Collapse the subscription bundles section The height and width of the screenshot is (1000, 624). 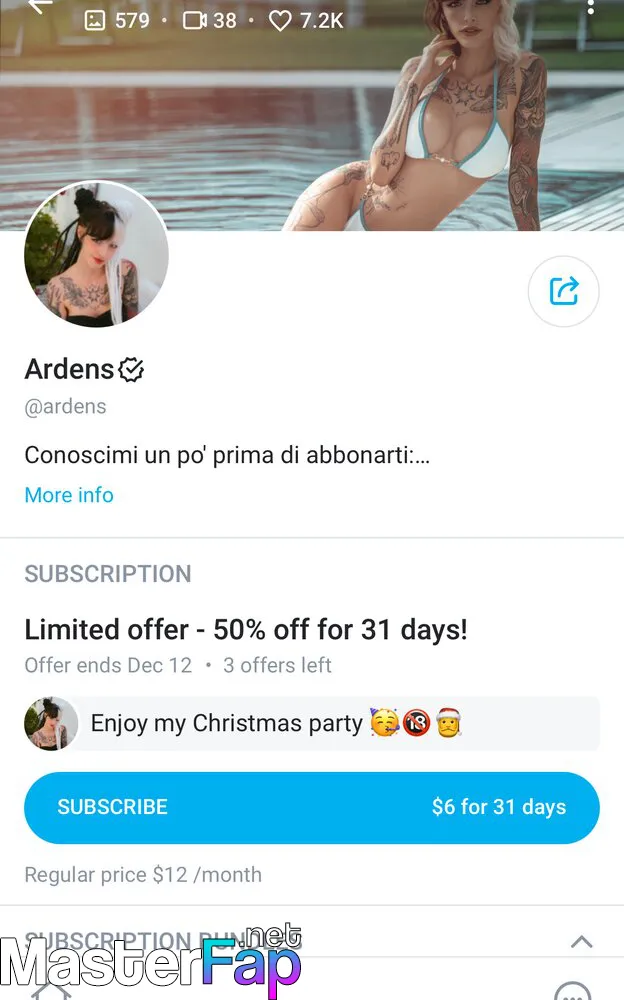(581, 942)
